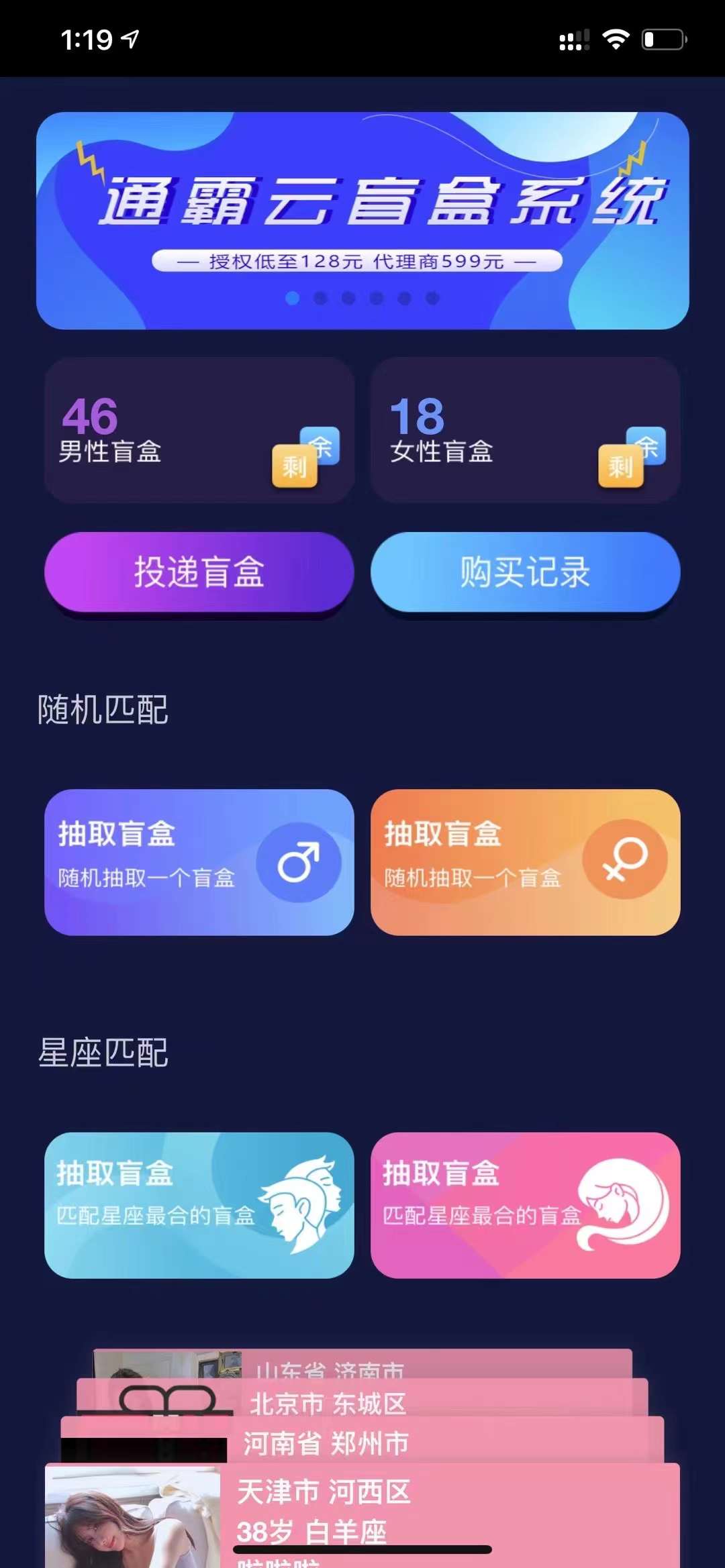Open the 18 女性盲盒 remaining card
The width and height of the screenshot is (725, 1568).
point(525,430)
